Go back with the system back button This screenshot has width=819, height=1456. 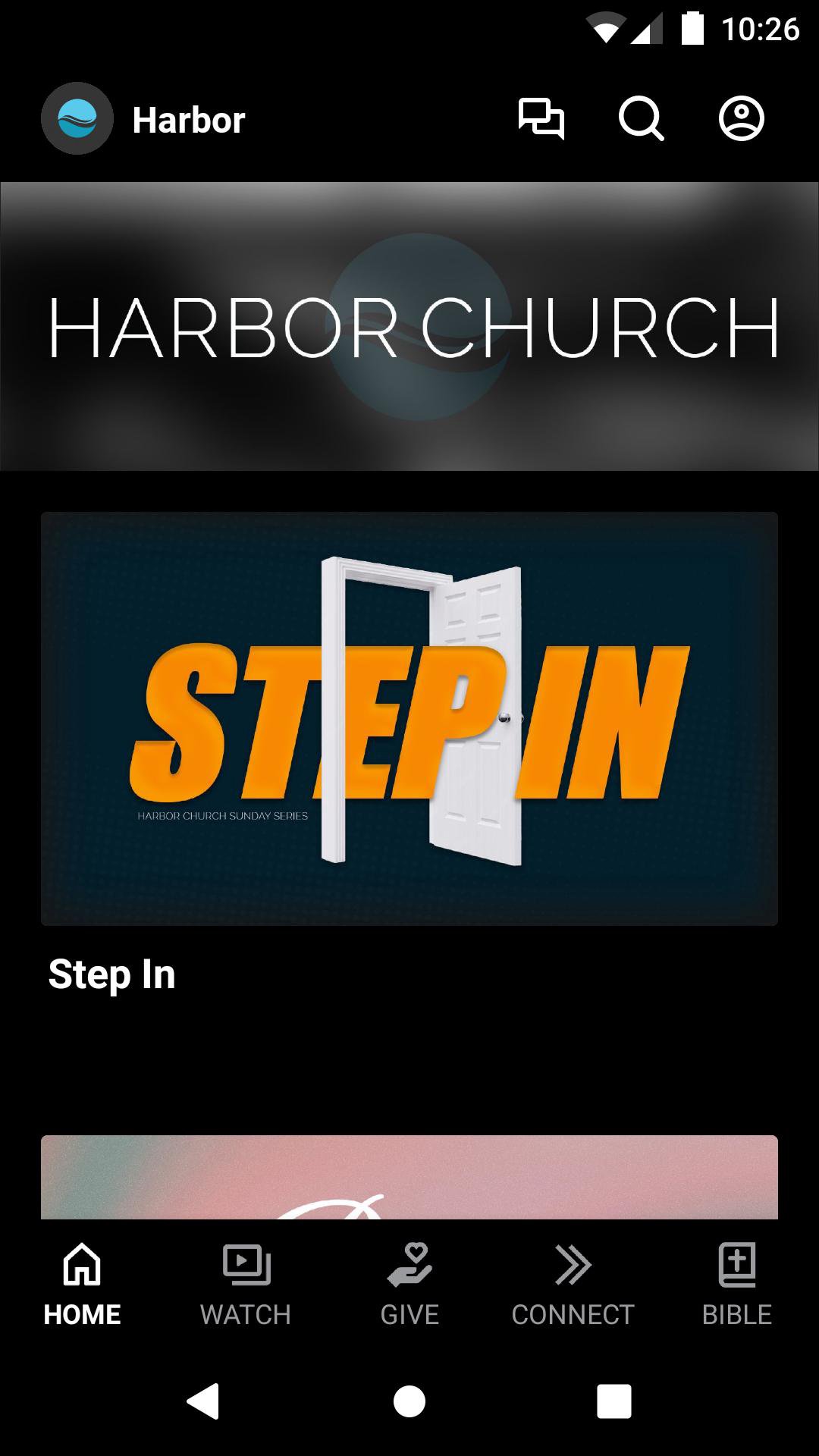tap(203, 1401)
